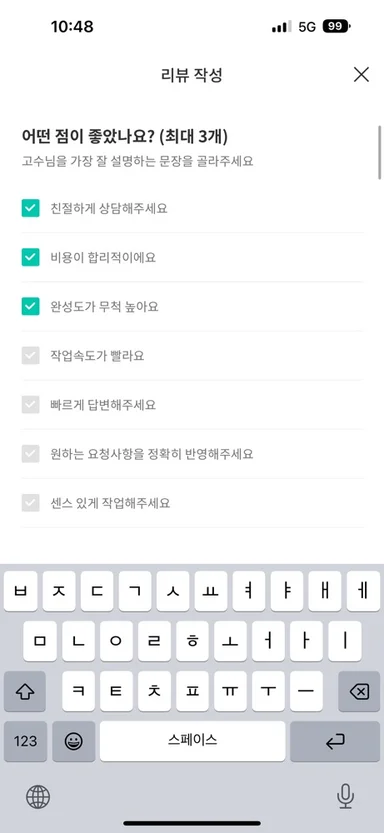Uncheck 비용이 합리적이에요 option

[30, 257]
